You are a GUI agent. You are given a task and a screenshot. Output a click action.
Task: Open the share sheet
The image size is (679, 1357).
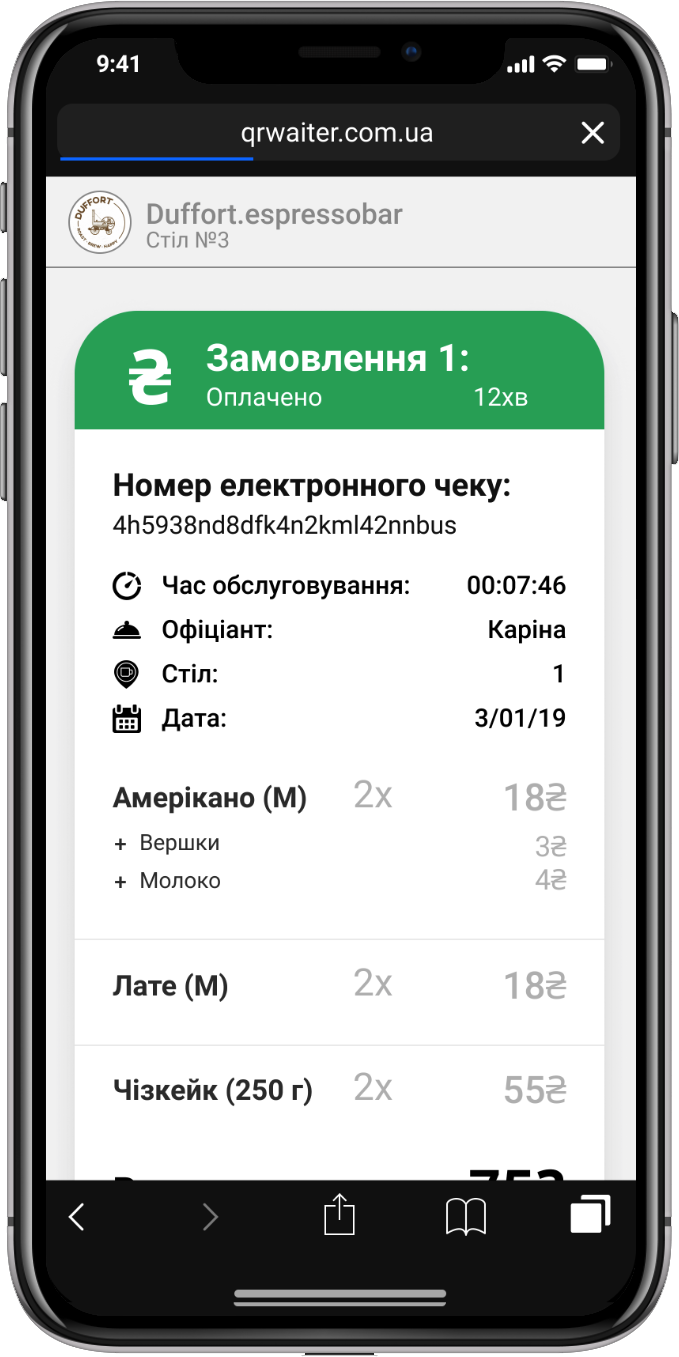pos(339,1215)
